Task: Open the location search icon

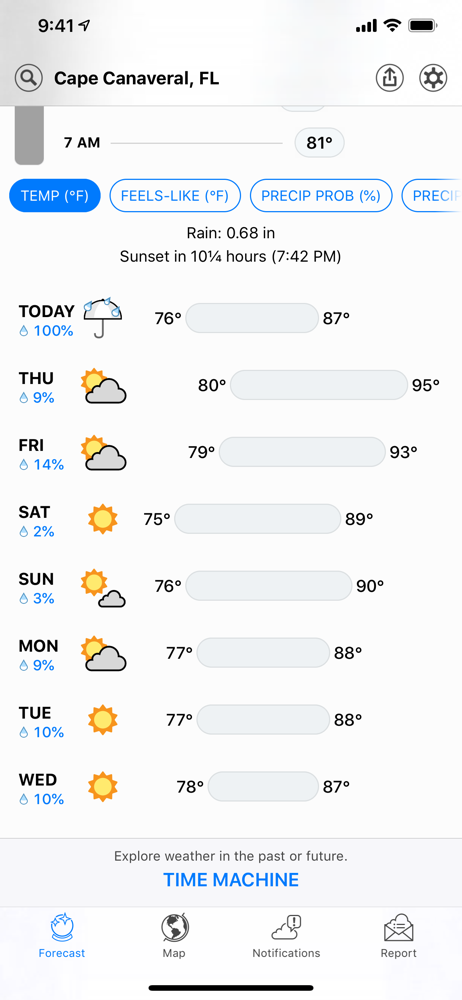Action: click(x=28, y=78)
